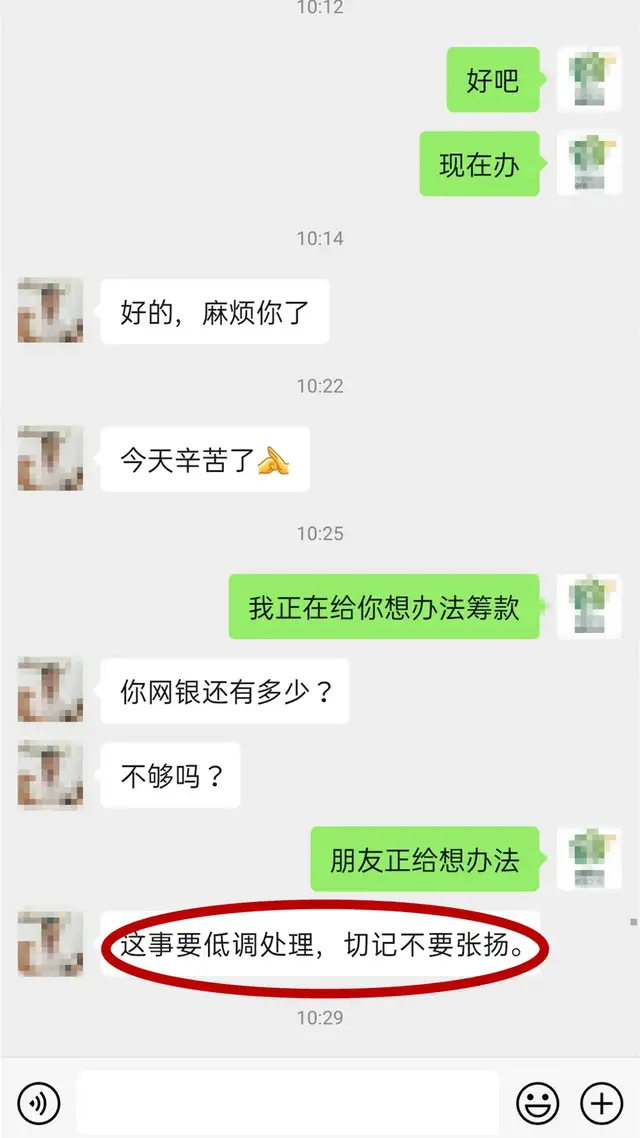This screenshot has height=1138, width=640.
Task: Open sender's avatar beside "好的，麻烦你了"
Action: pyautogui.click(x=50, y=311)
